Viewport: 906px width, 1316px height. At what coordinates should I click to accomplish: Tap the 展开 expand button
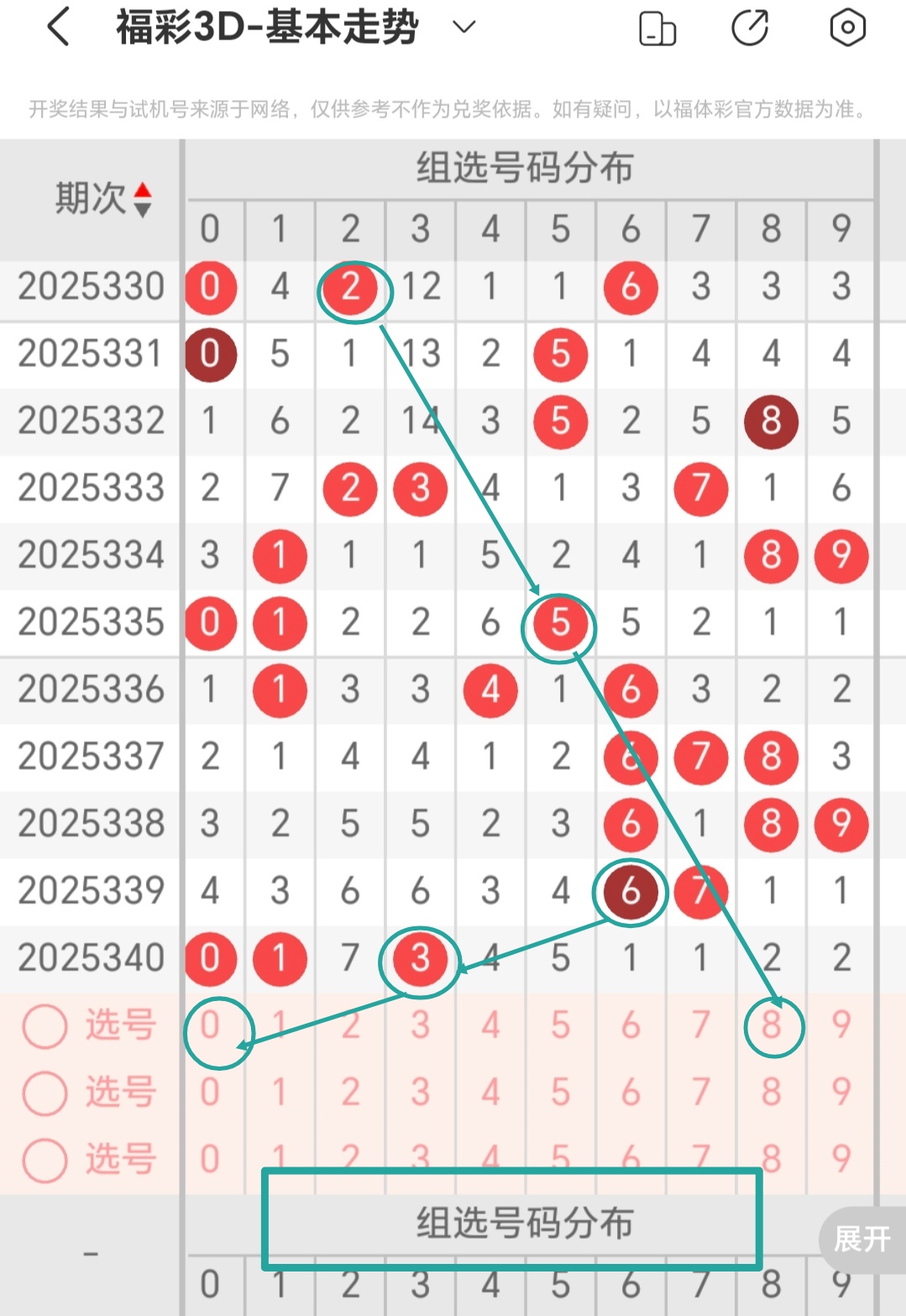(862, 1239)
